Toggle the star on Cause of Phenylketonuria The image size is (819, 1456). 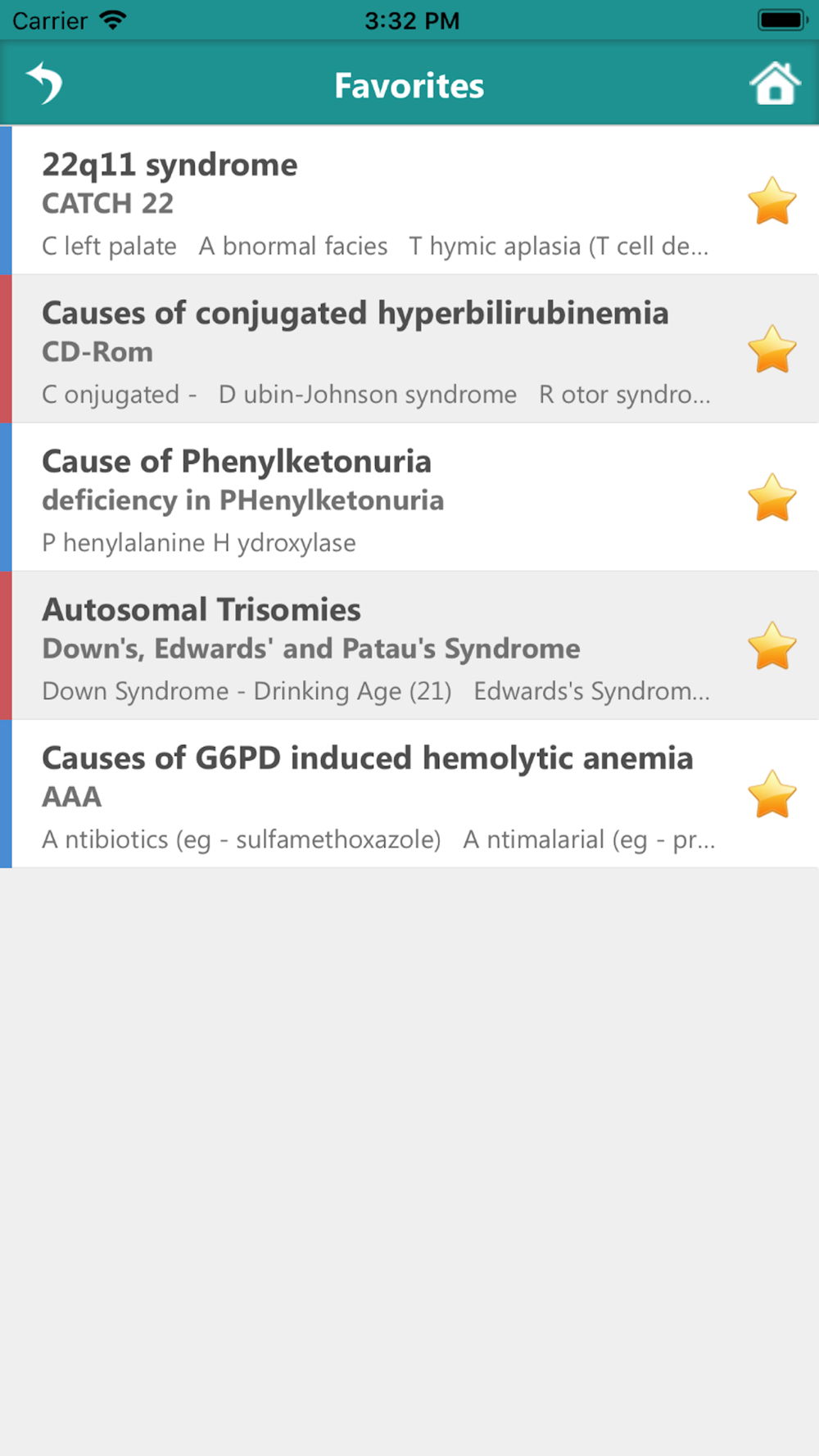point(771,498)
